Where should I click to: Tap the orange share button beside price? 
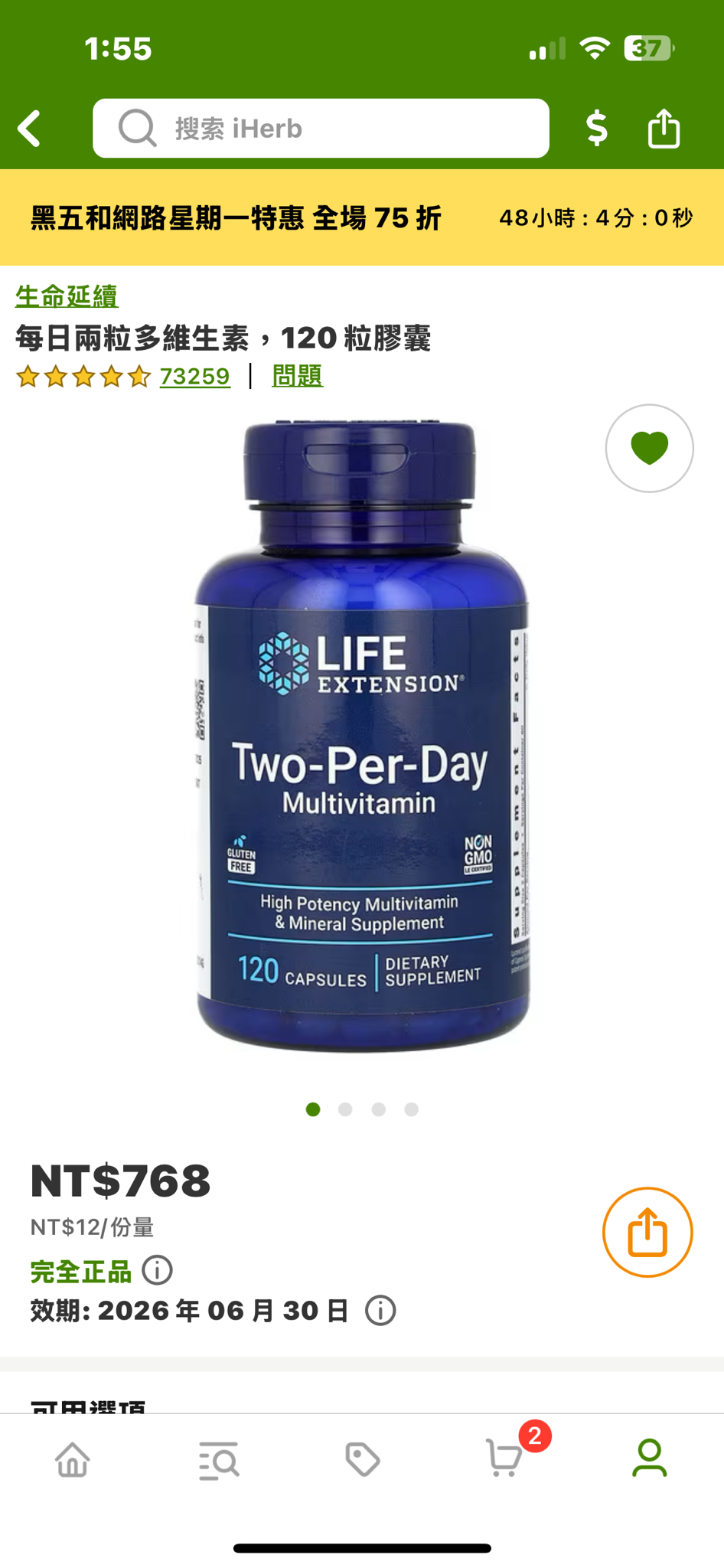(x=647, y=1232)
